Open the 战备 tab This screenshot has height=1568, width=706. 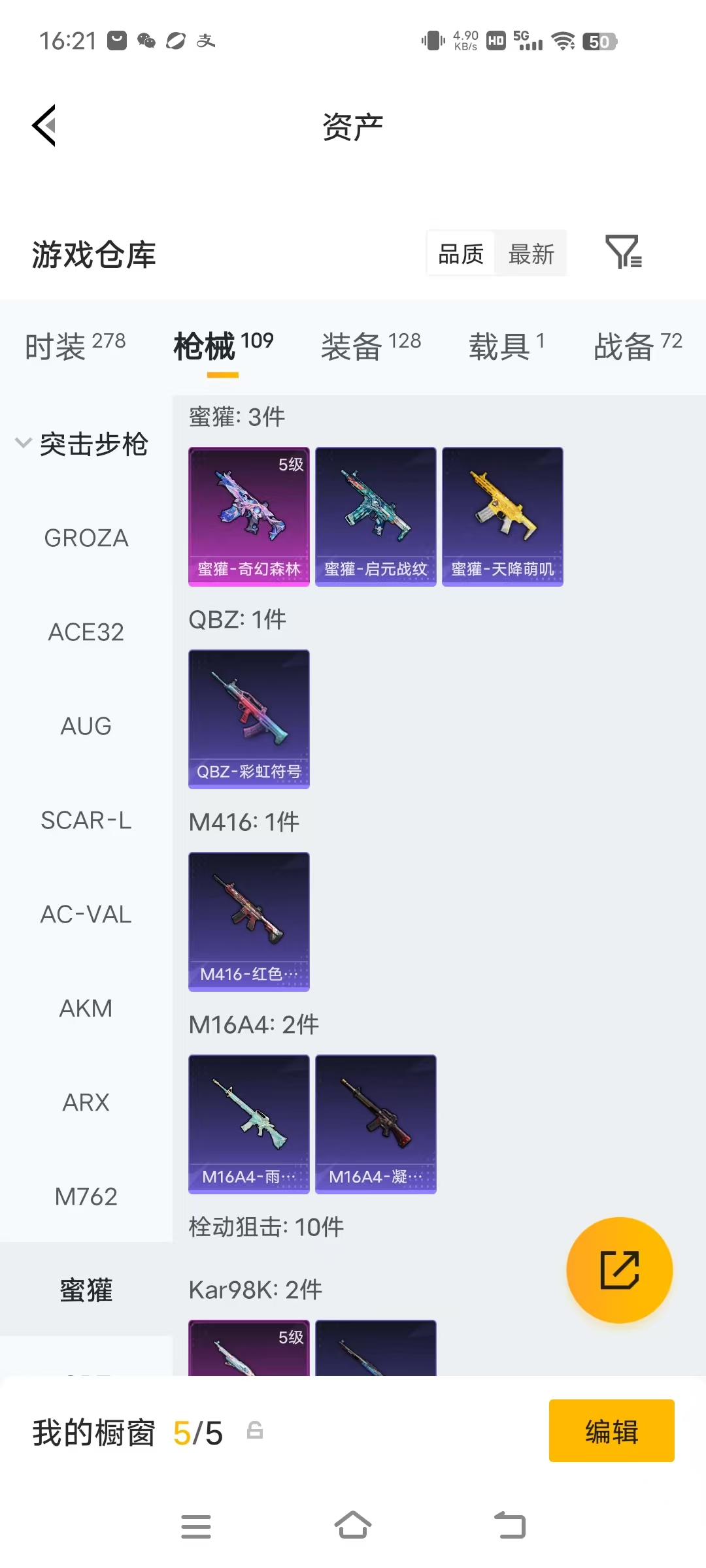pos(637,346)
